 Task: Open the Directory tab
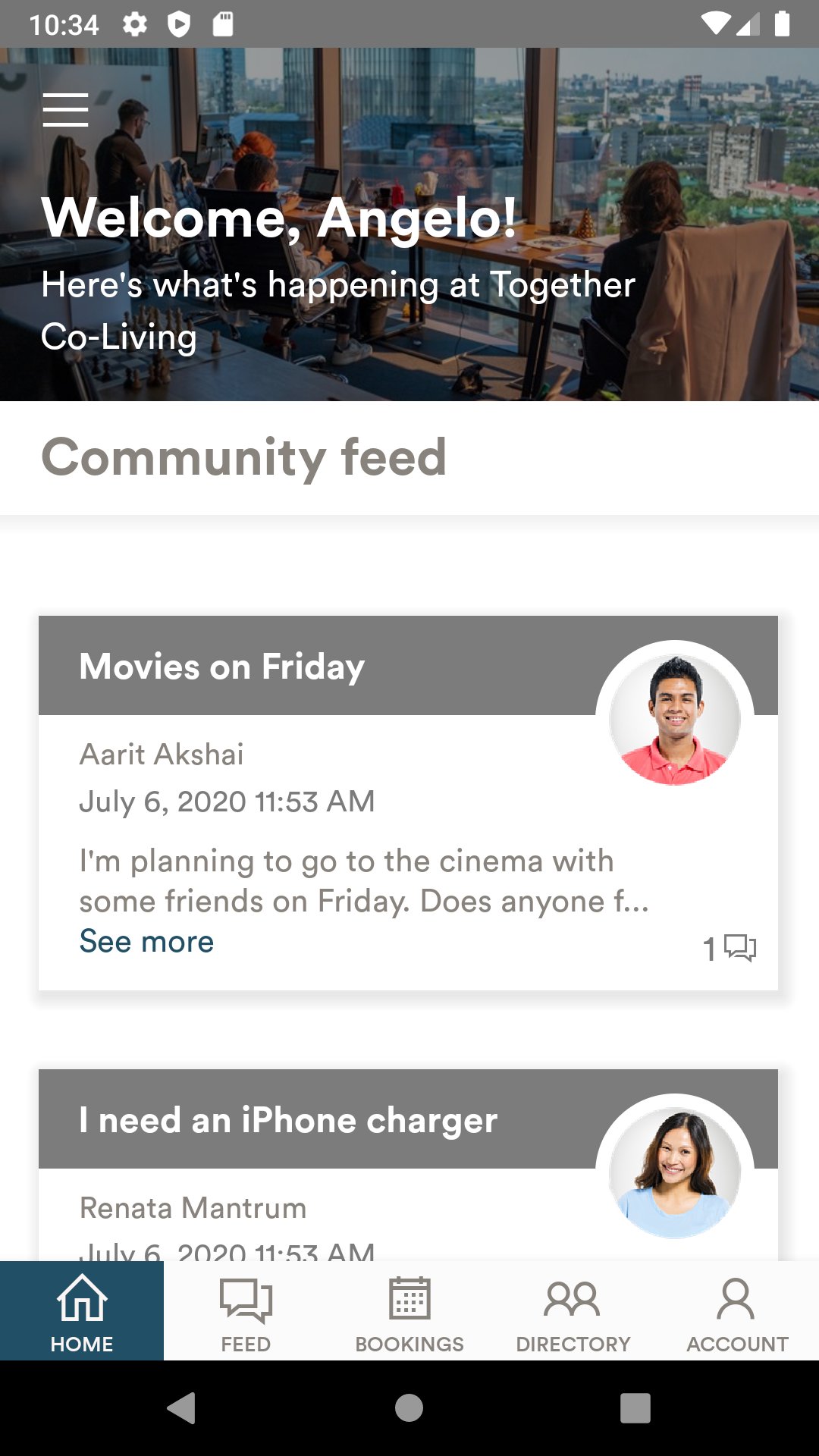573,1312
